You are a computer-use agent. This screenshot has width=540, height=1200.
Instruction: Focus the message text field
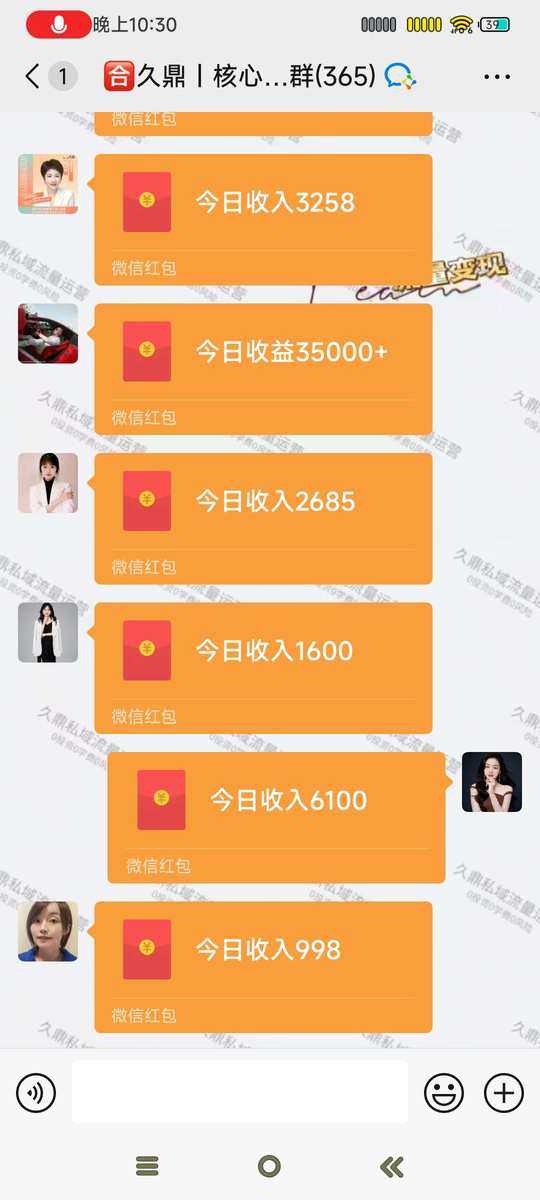pyautogui.click(x=240, y=1092)
